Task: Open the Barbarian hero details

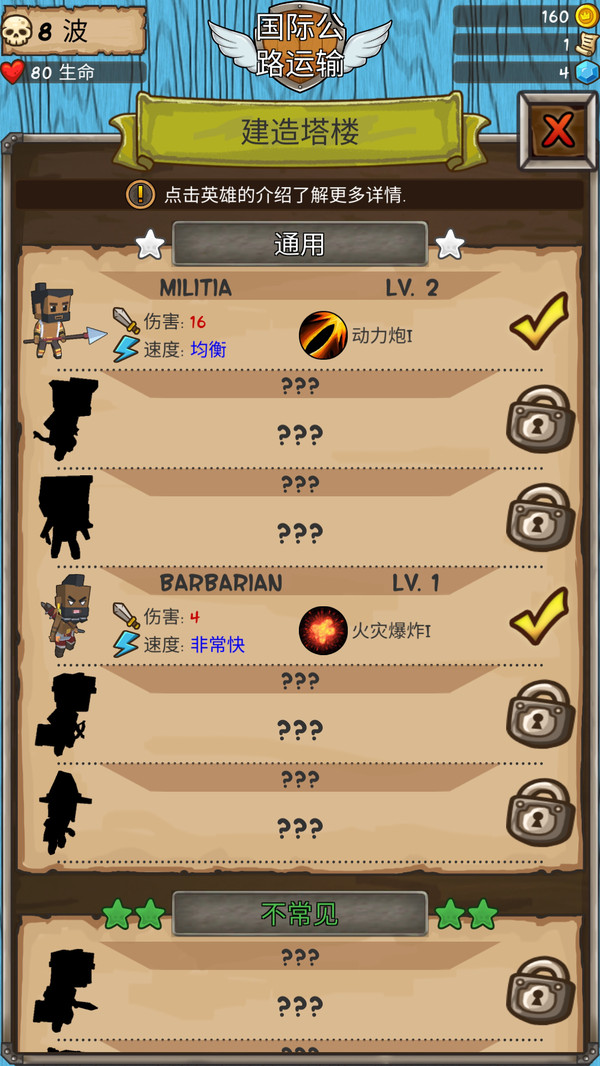Action: pos(66,614)
